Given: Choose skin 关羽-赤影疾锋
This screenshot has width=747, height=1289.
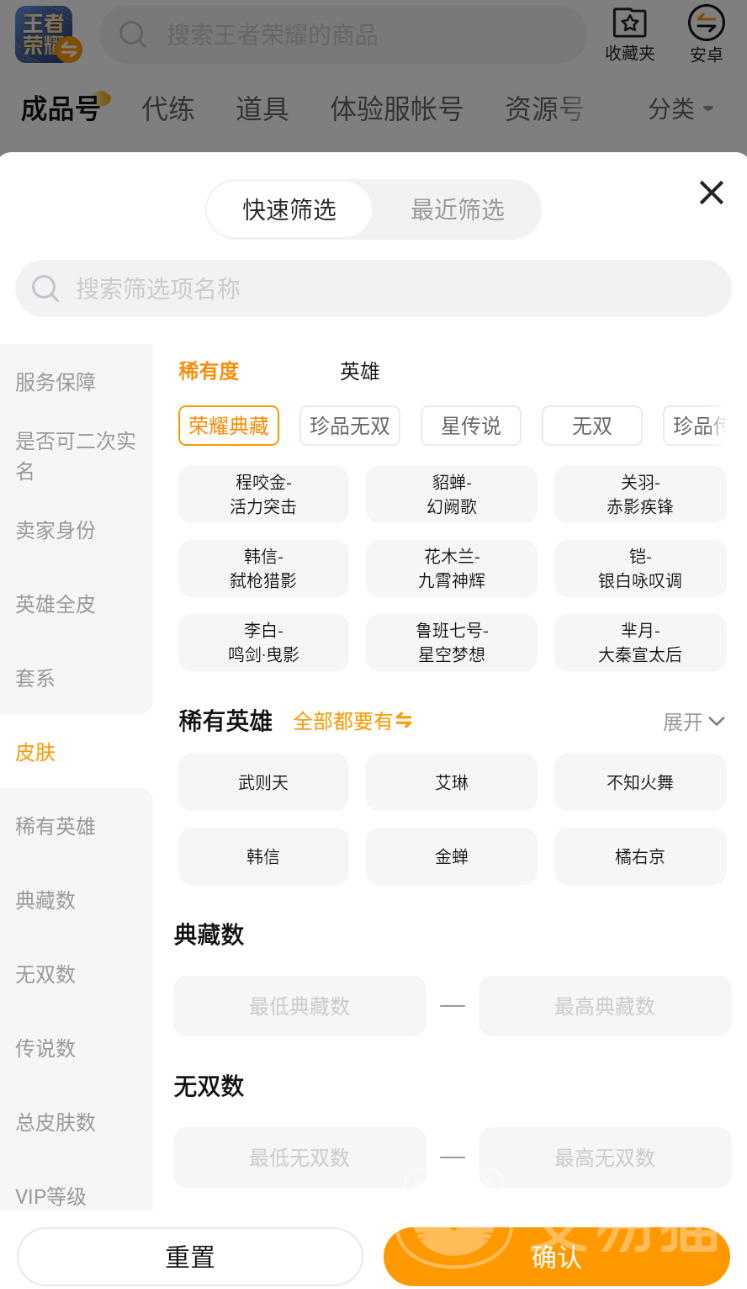Looking at the screenshot, I should pos(640,494).
